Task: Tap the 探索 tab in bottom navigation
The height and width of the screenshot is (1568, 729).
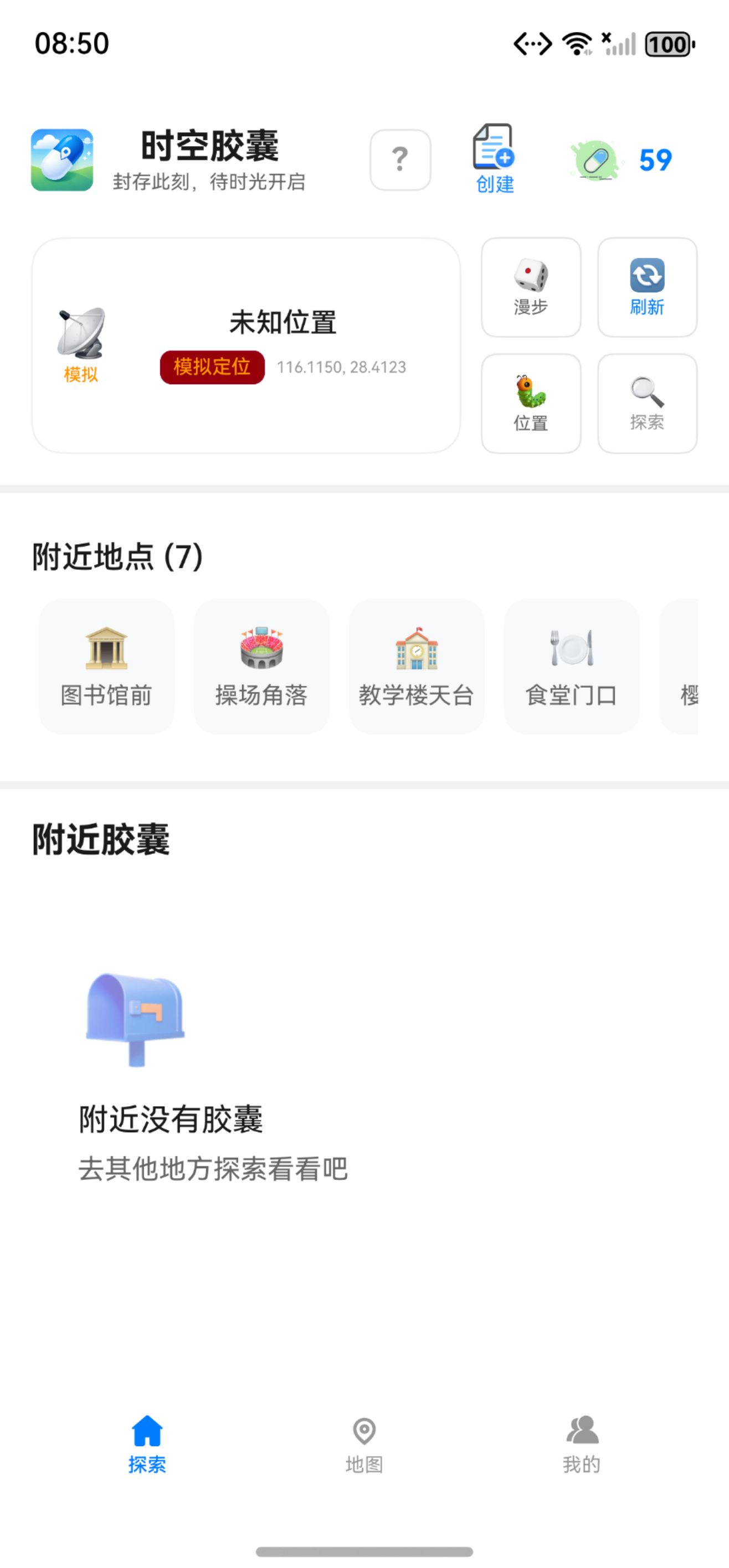Action: (147, 1444)
